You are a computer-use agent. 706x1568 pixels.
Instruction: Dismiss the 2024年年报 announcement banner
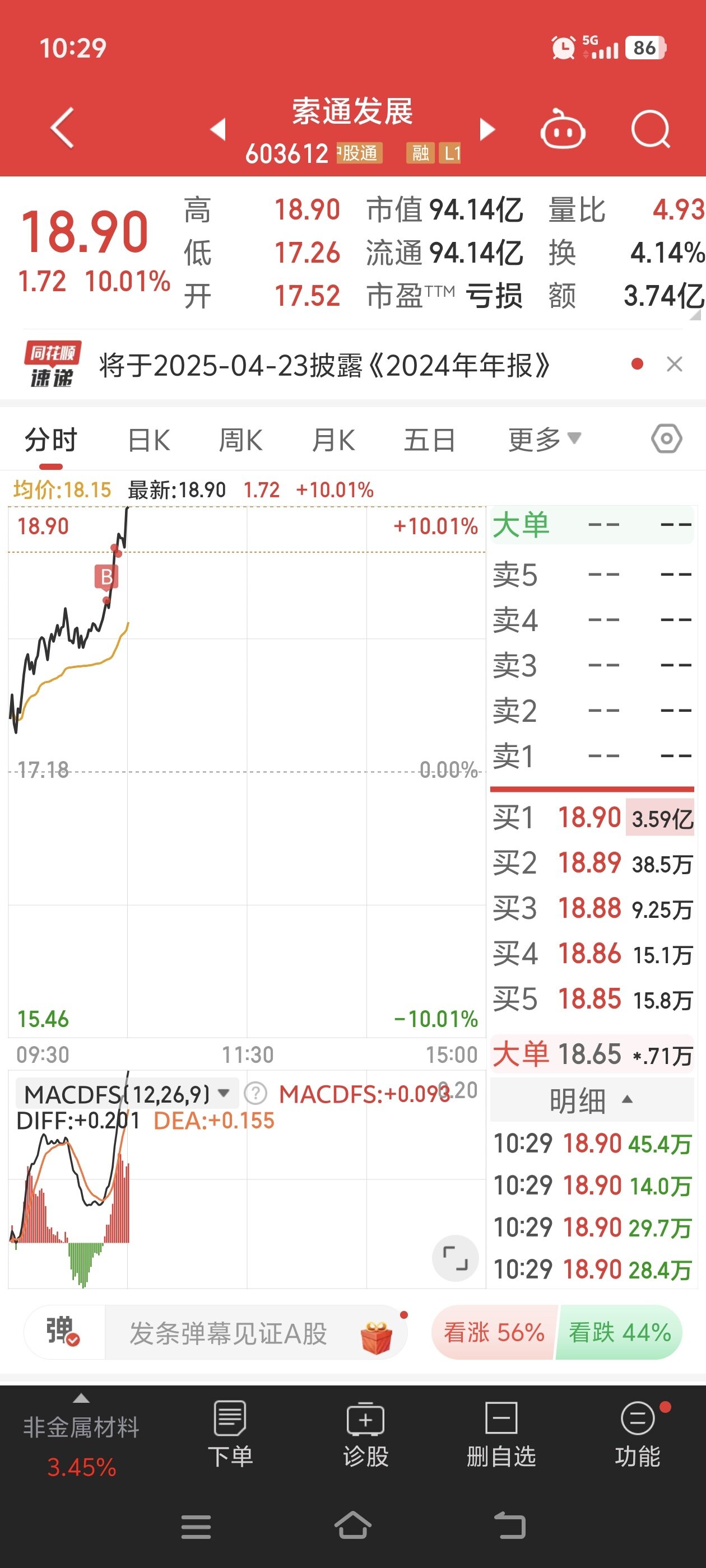(674, 364)
